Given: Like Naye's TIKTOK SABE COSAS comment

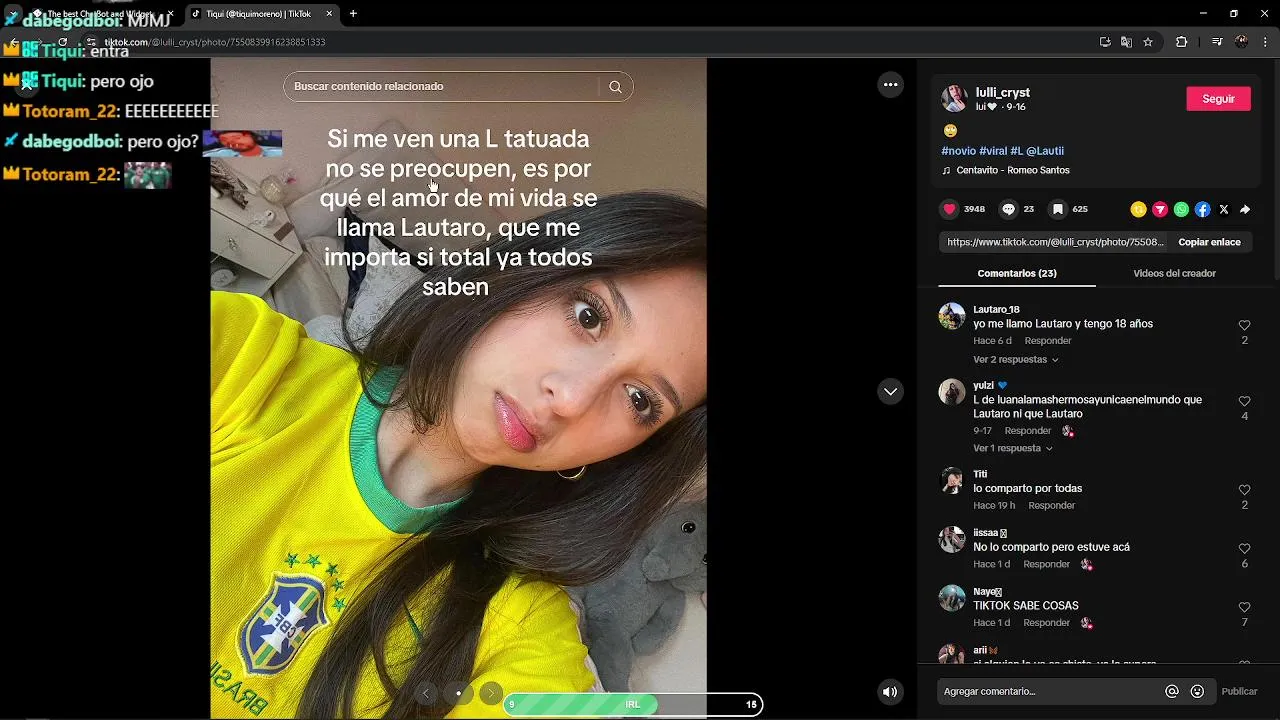Looking at the screenshot, I should 1244,608.
